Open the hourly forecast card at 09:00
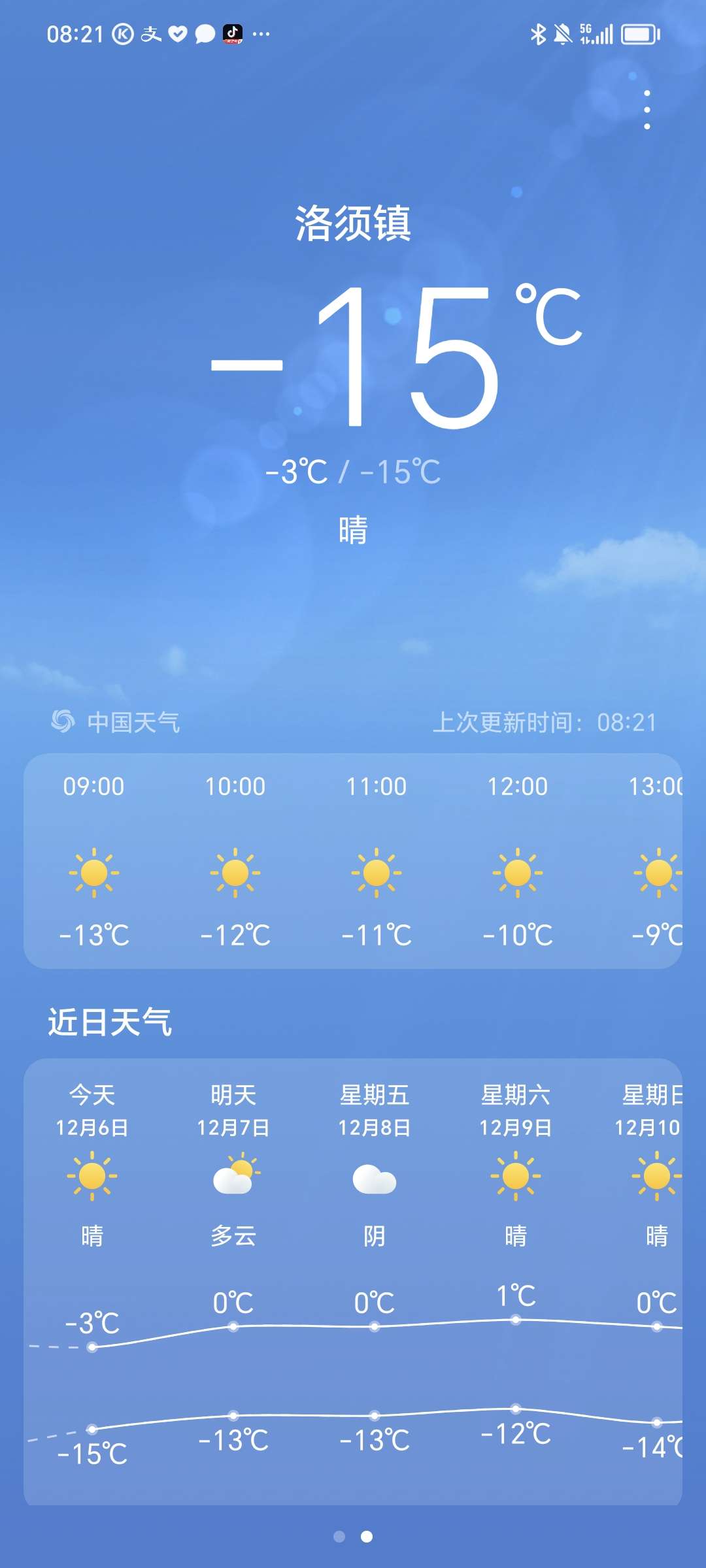The width and height of the screenshot is (706, 1568). pyautogui.click(x=93, y=861)
